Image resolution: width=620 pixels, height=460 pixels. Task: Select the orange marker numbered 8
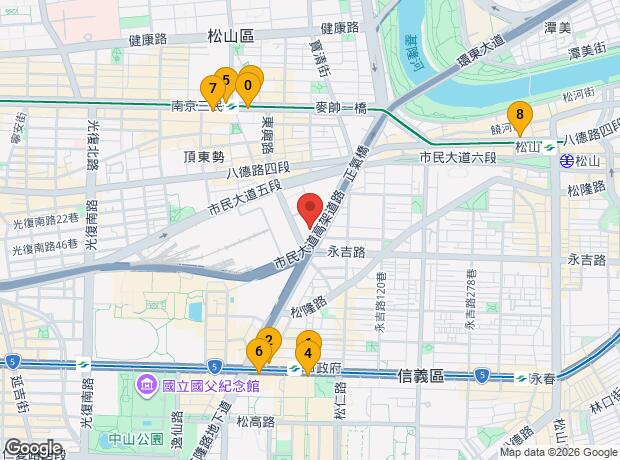(x=518, y=115)
